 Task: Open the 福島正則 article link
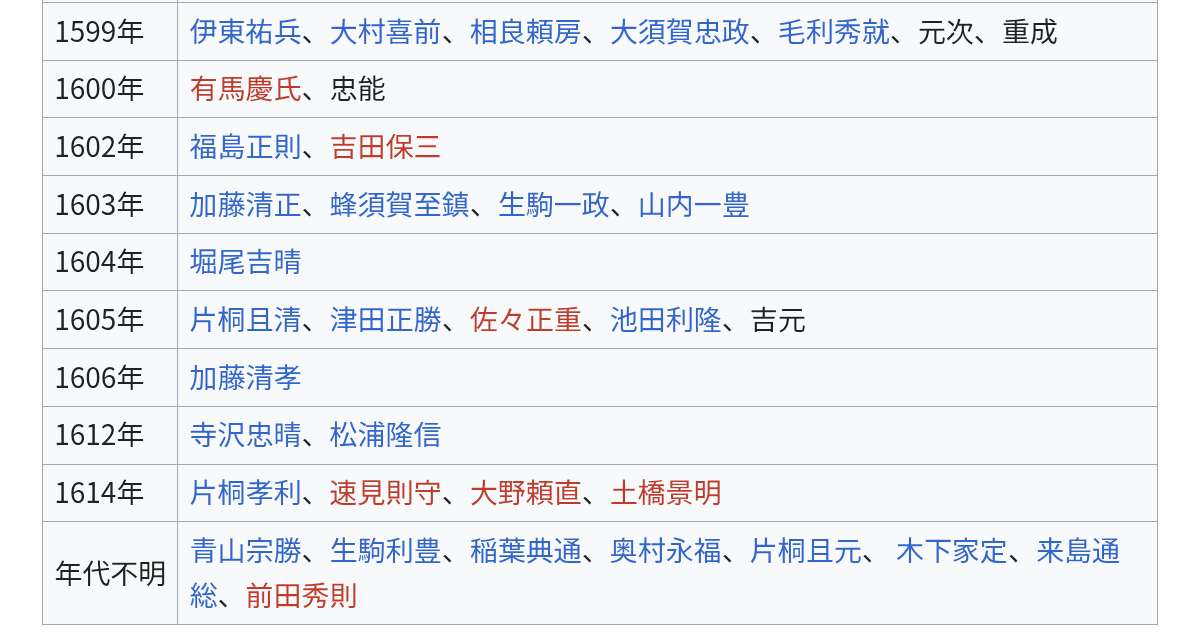[x=245, y=147]
